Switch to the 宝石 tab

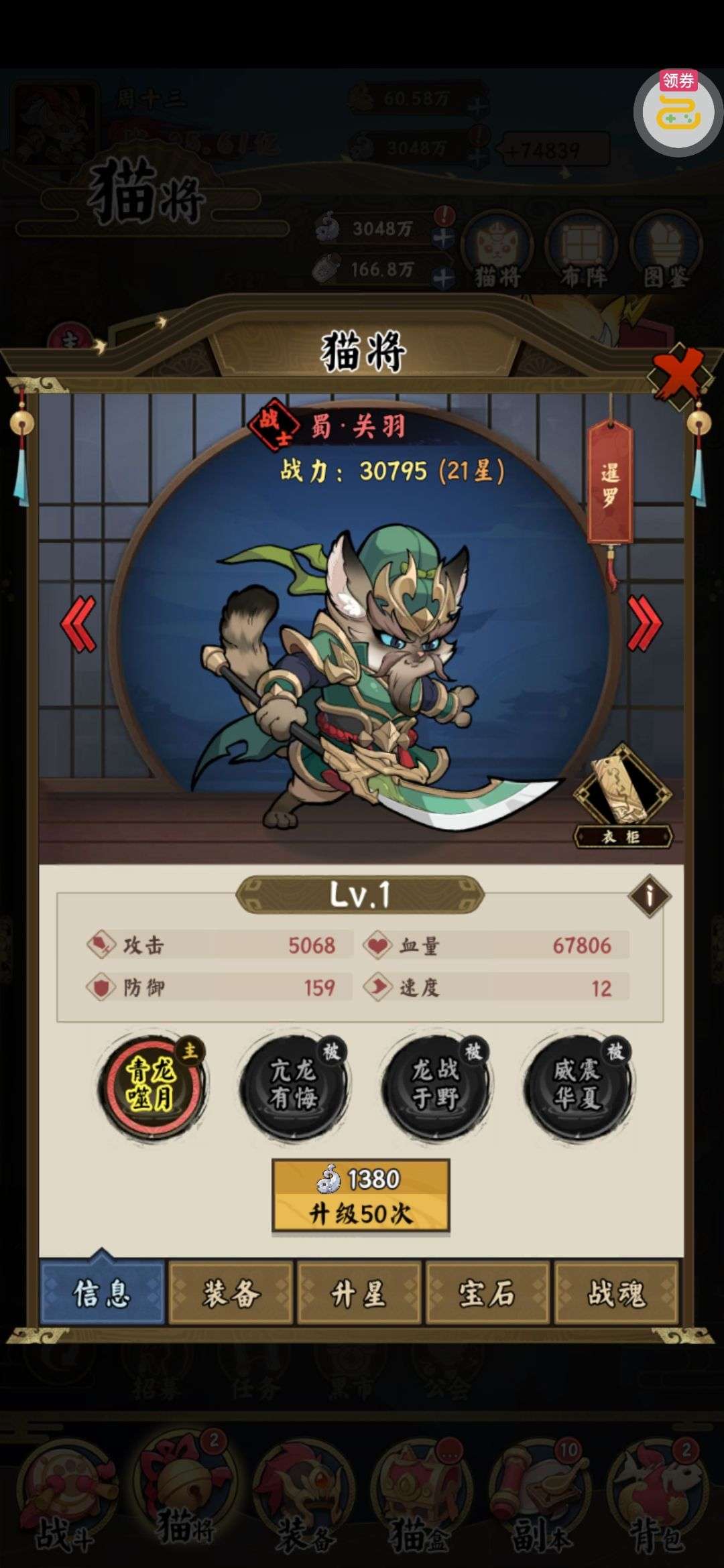tap(488, 1293)
